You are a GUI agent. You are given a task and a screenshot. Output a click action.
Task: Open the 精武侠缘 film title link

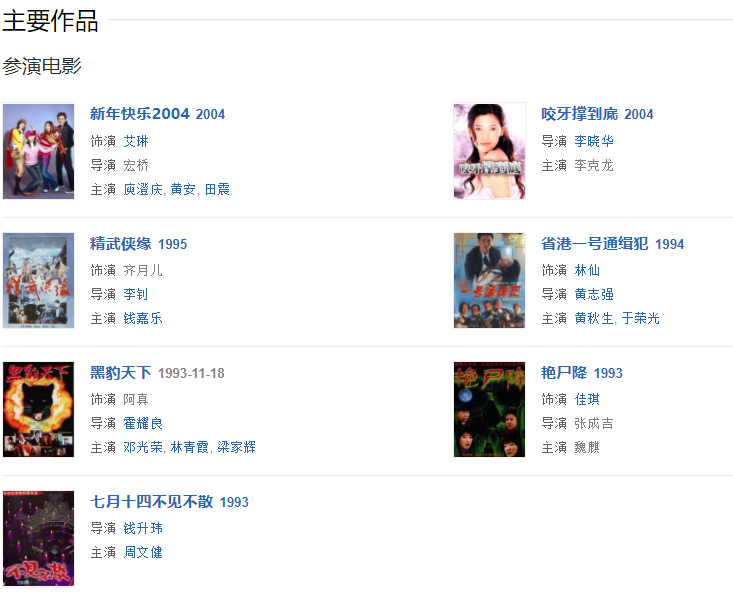click(x=124, y=244)
